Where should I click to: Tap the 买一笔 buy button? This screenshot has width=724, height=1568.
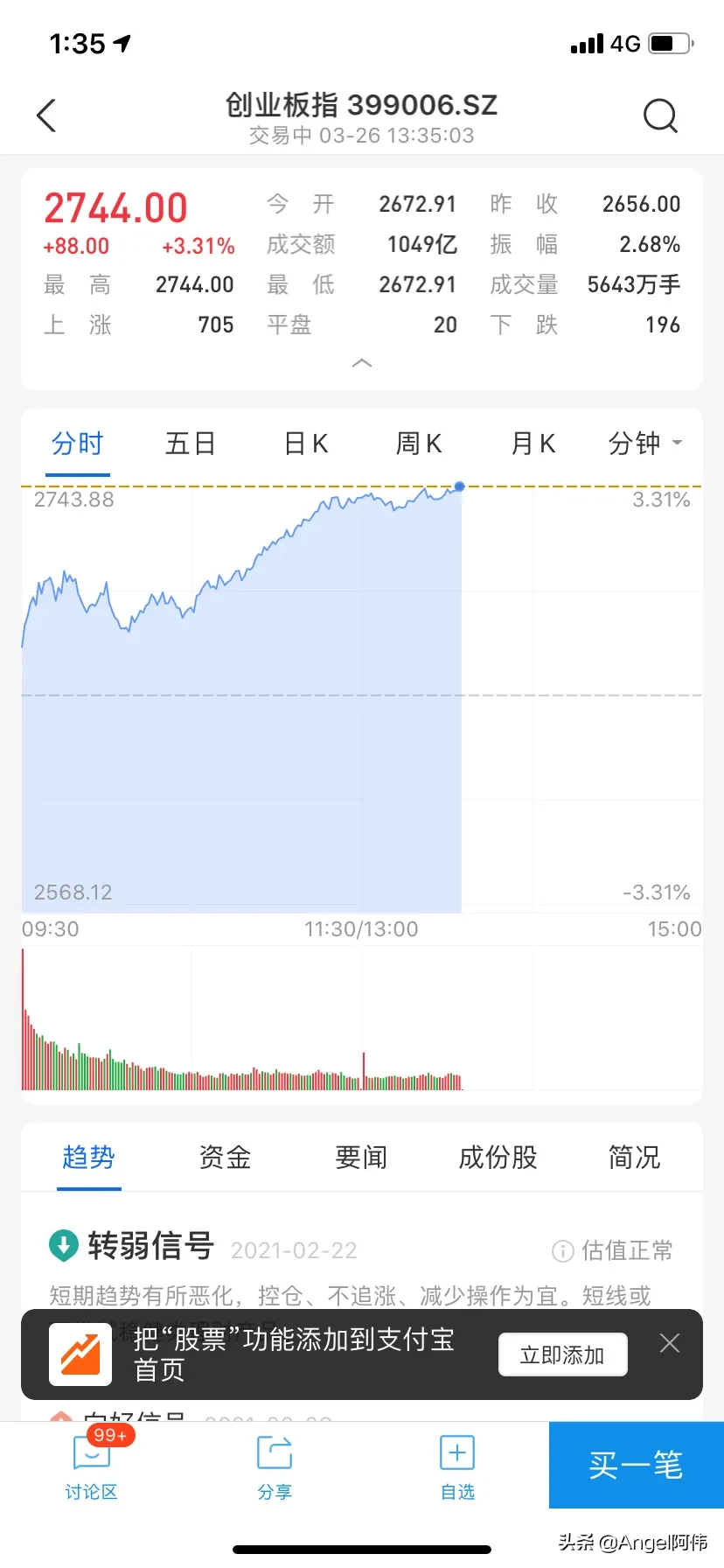tap(637, 1465)
